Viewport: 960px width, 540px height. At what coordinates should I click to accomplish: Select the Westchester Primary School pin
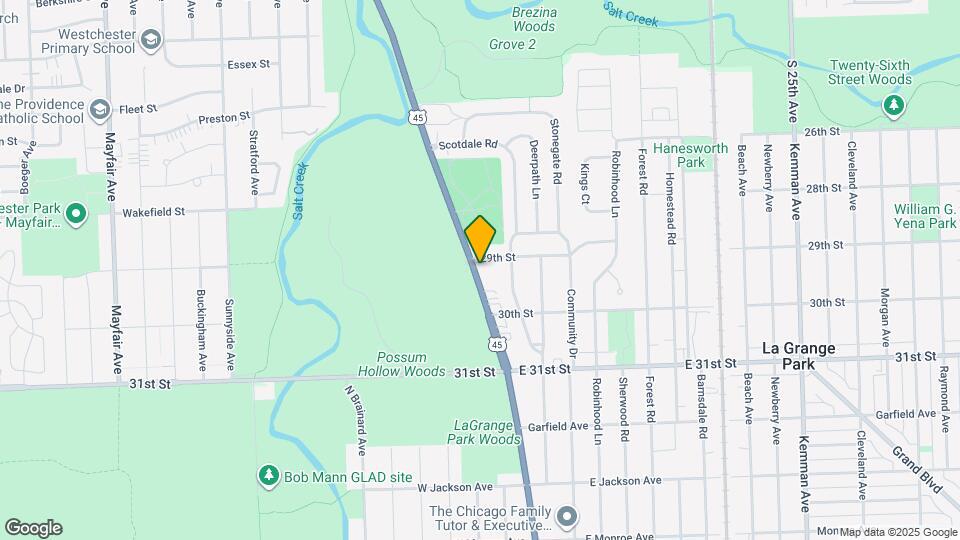(151, 40)
